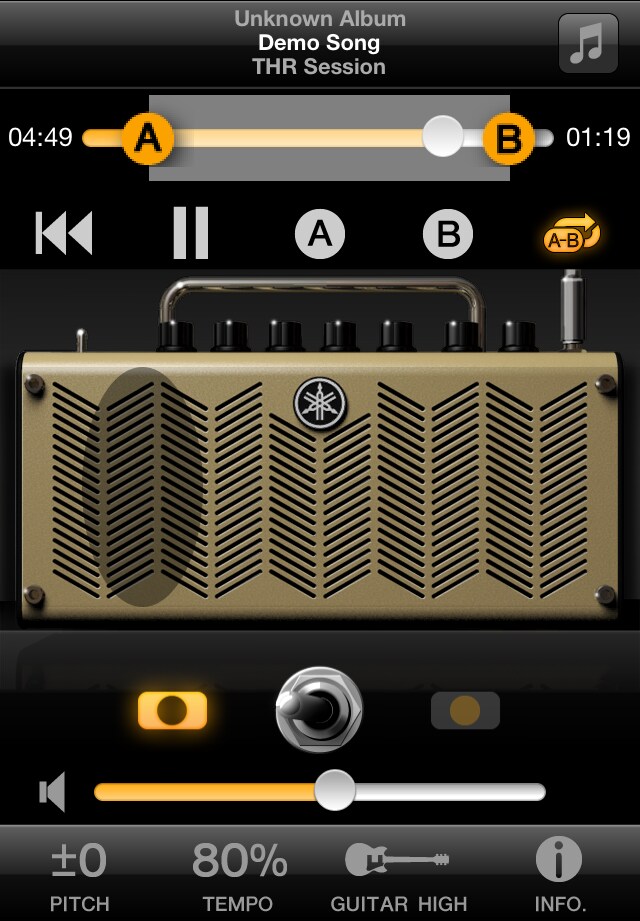The image size is (640, 921).
Task: Tap the volume slider knob
Action: coord(335,791)
